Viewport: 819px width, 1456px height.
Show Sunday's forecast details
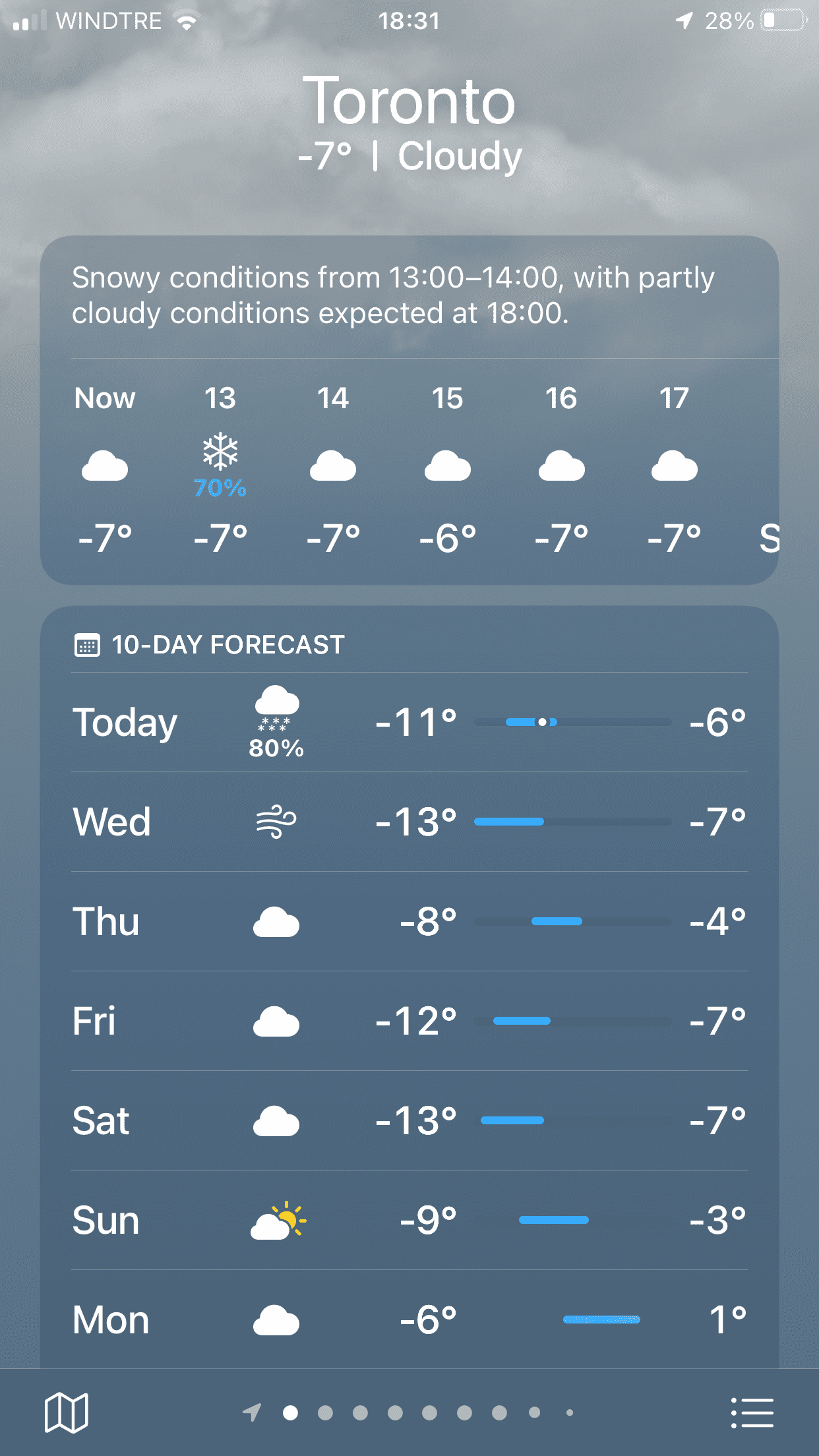(x=409, y=1220)
